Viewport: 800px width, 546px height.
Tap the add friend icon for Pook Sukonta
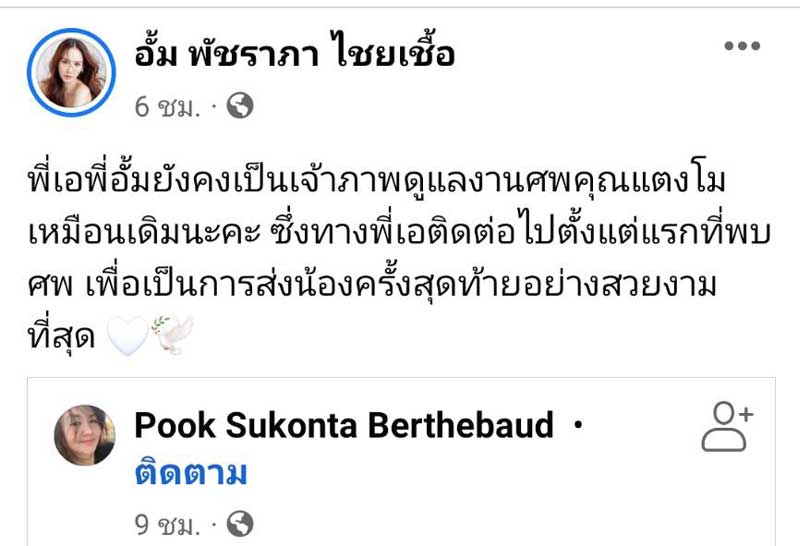pyautogui.click(x=727, y=426)
